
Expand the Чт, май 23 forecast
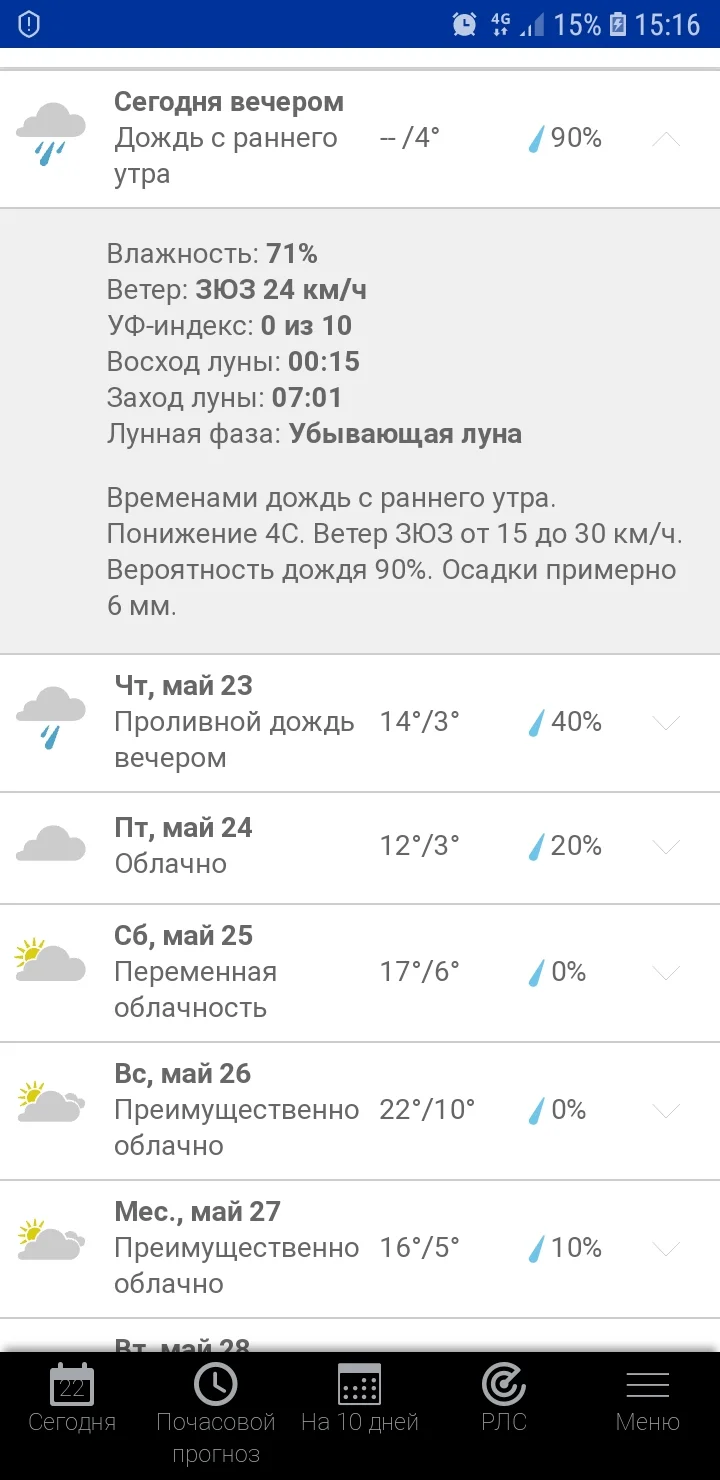point(666,722)
